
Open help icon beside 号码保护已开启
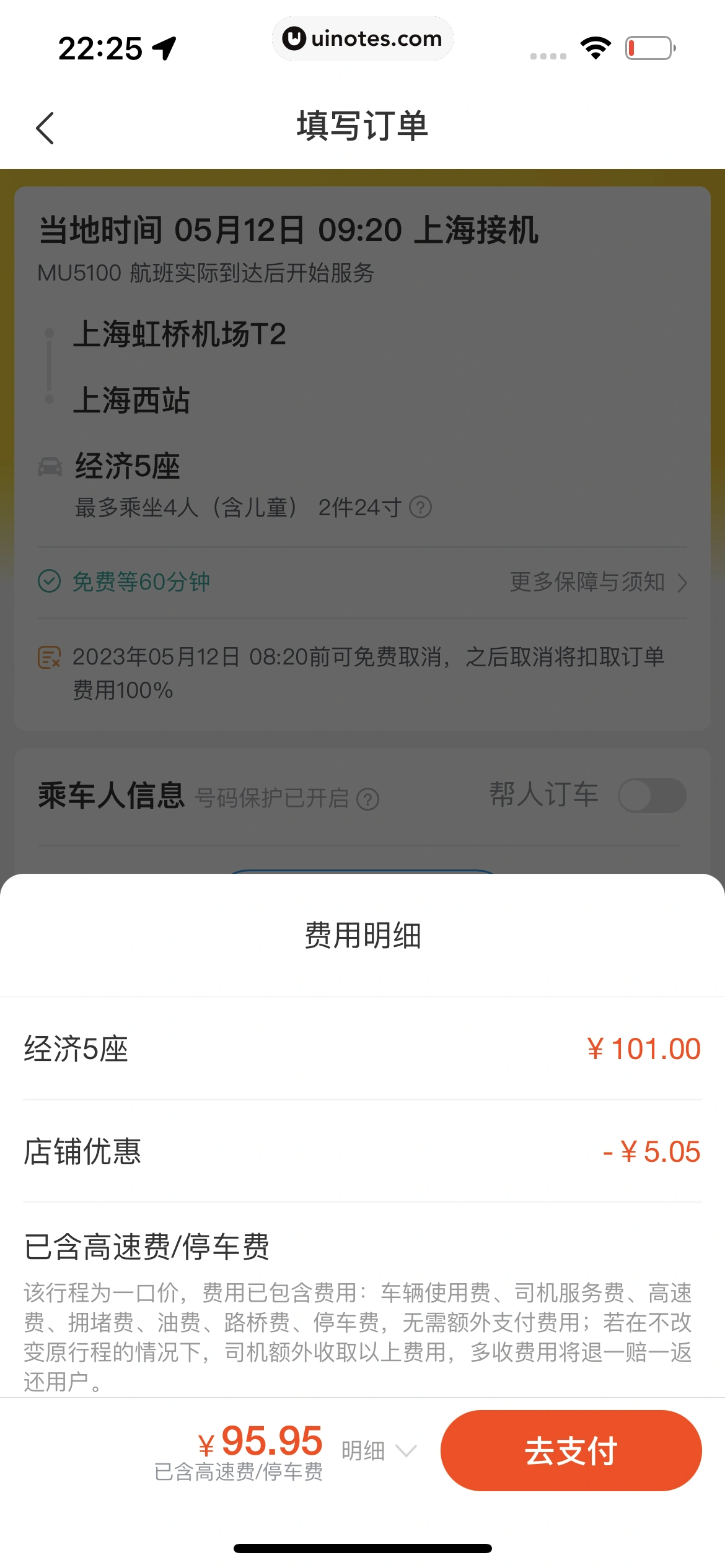[368, 799]
